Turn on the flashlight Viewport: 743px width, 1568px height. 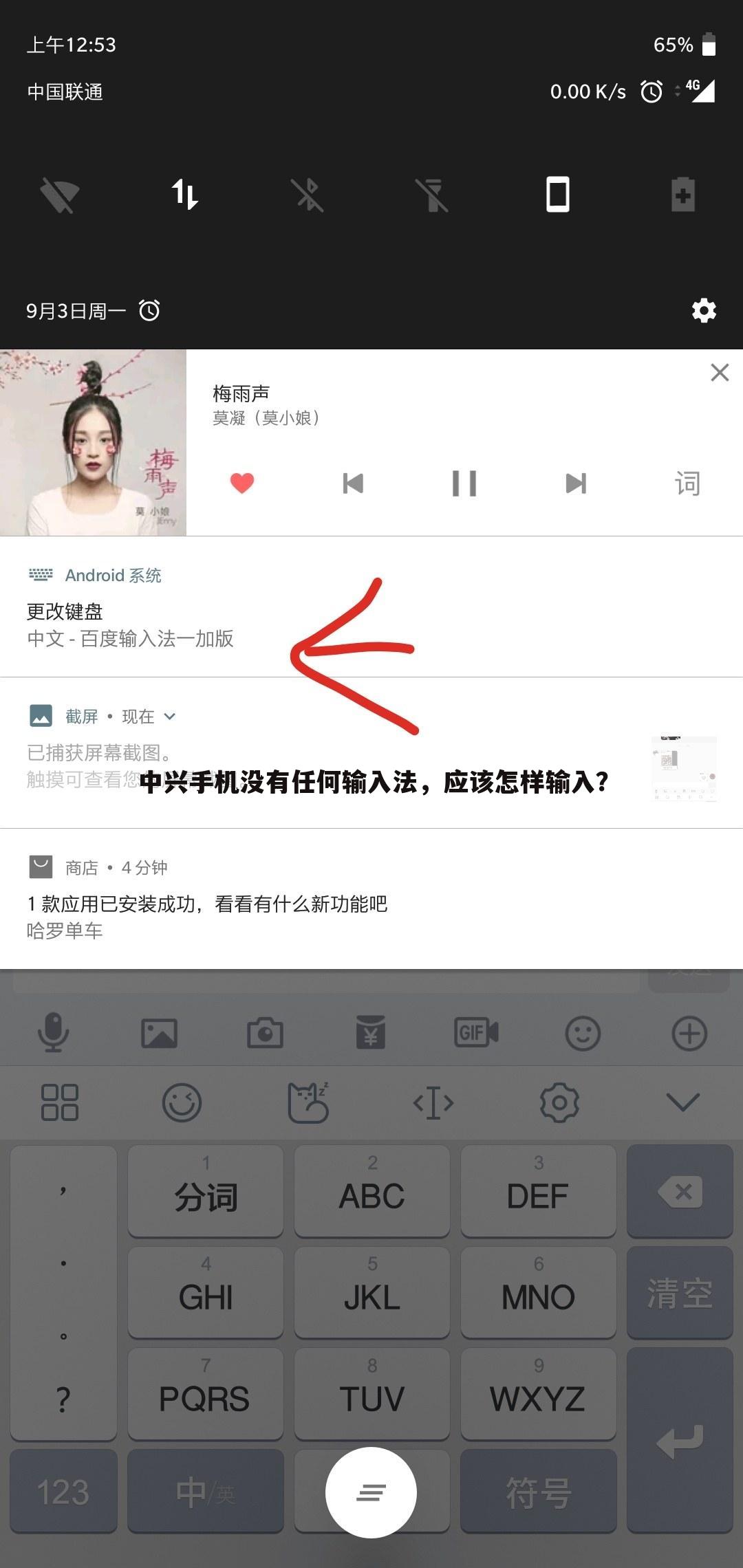[x=433, y=195]
